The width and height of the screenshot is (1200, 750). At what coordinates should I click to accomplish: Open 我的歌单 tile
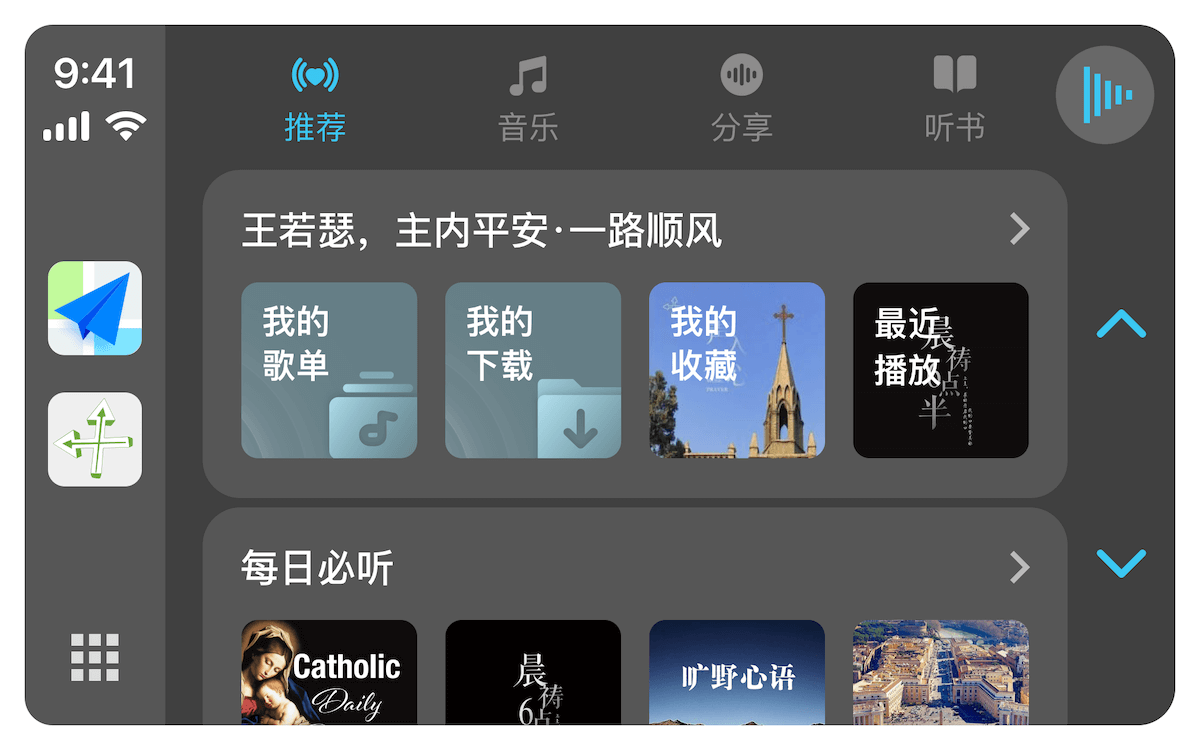click(329, 370)
